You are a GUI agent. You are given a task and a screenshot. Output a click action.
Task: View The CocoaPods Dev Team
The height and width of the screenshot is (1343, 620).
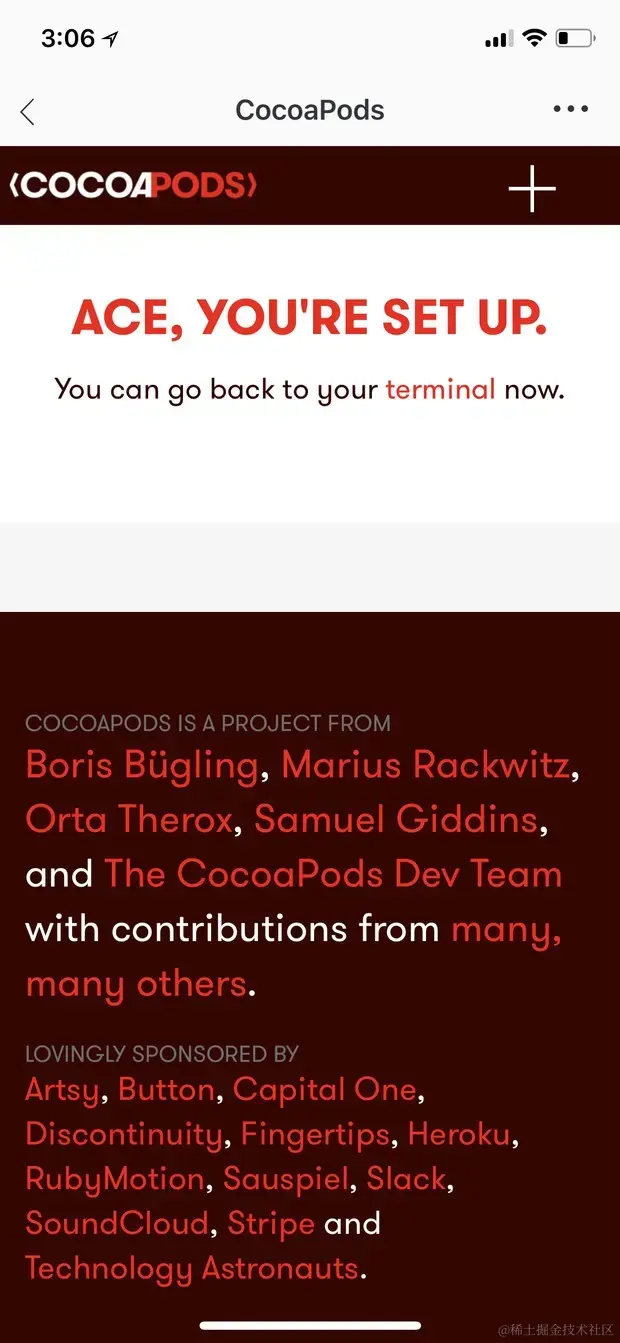333,874
